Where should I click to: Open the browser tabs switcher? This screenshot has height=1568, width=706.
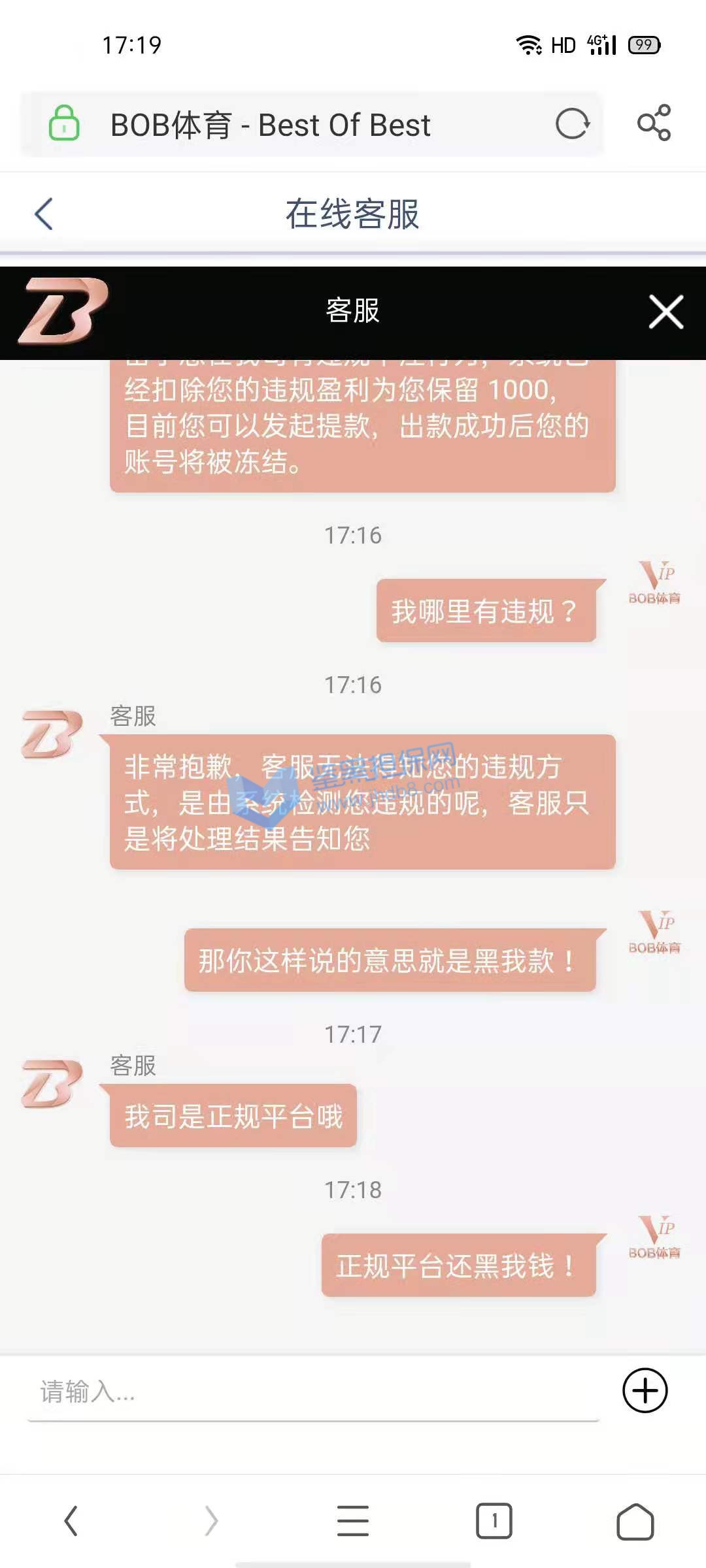pyautogui.click(x=494, y=1520)
